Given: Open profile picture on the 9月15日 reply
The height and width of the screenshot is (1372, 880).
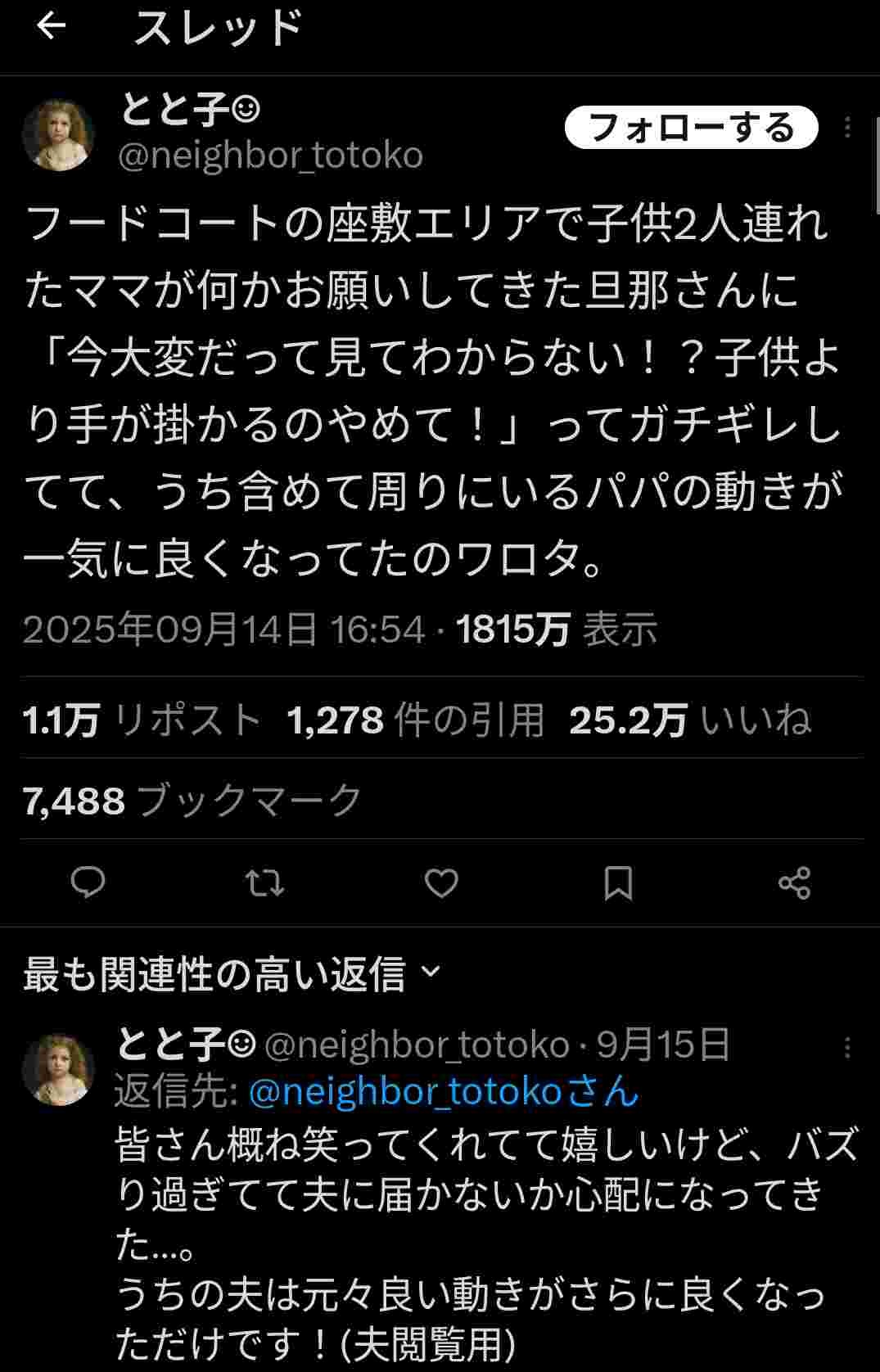Looking at the screenshot, I should pos(58,1068).
